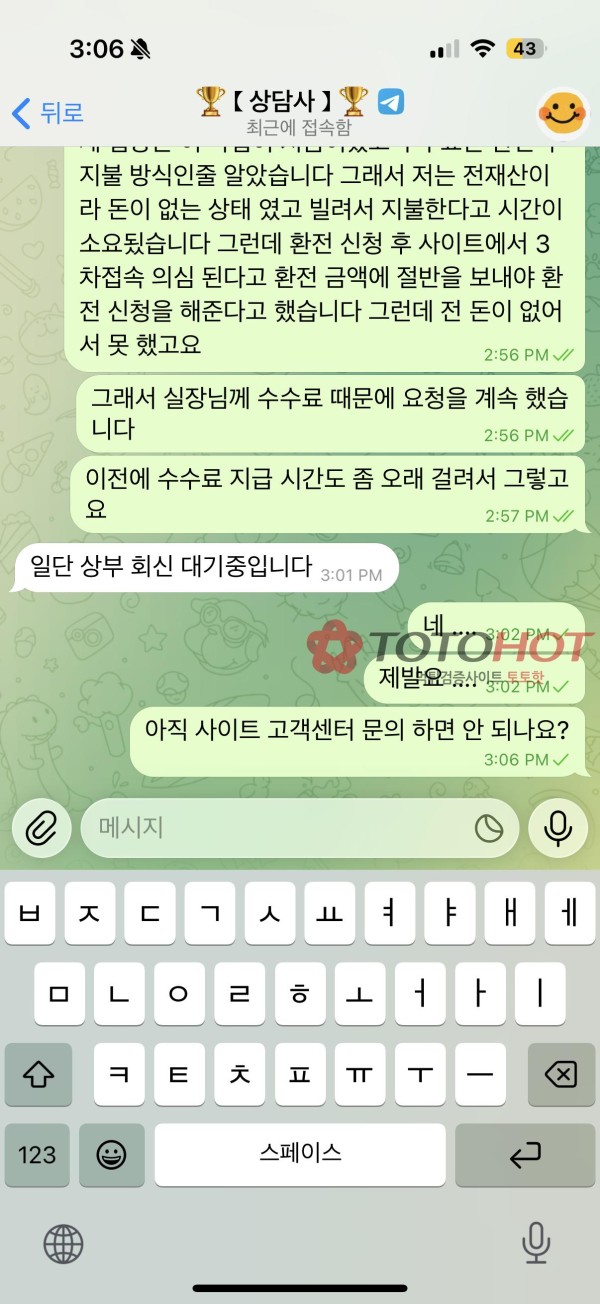Hit the return key on the keyboard
Image resolution: width=600 pixels, height=1304 pixels.
pos(525,1154)
